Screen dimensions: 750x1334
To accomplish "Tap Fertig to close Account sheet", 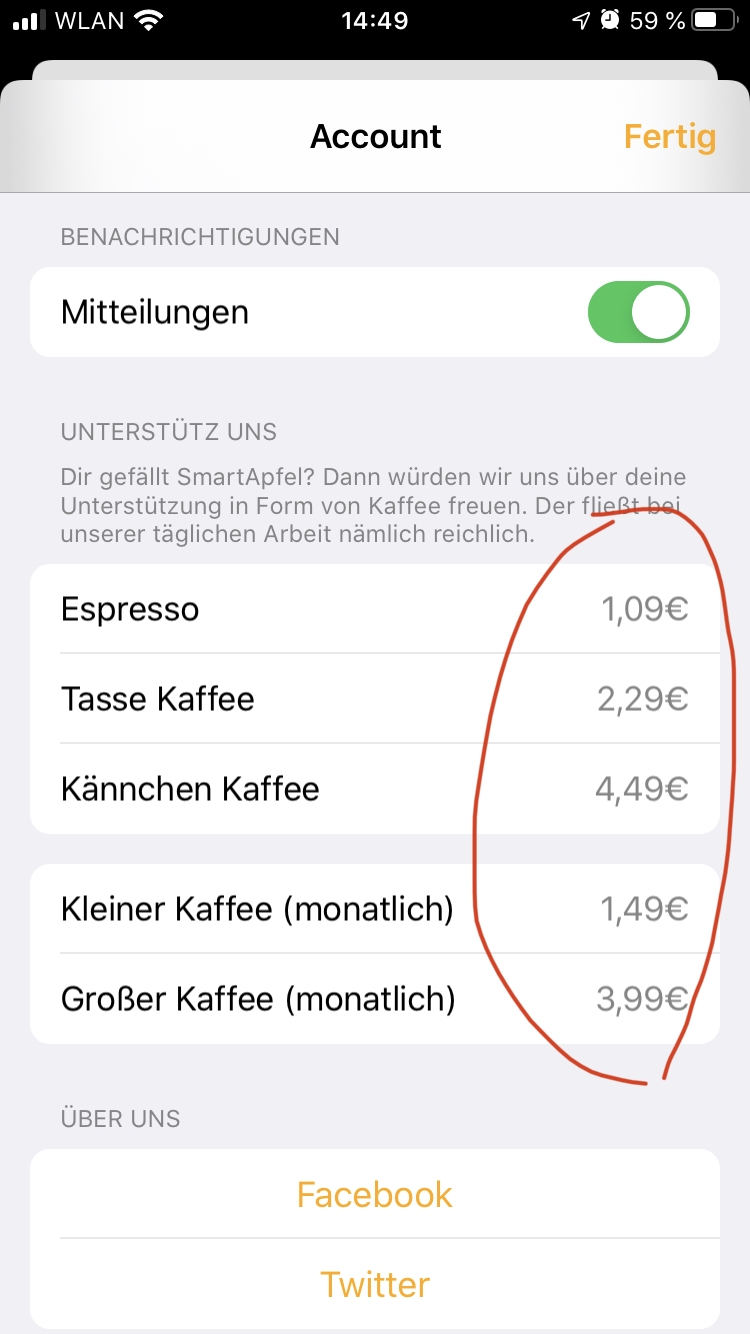I will click(669, 136).
